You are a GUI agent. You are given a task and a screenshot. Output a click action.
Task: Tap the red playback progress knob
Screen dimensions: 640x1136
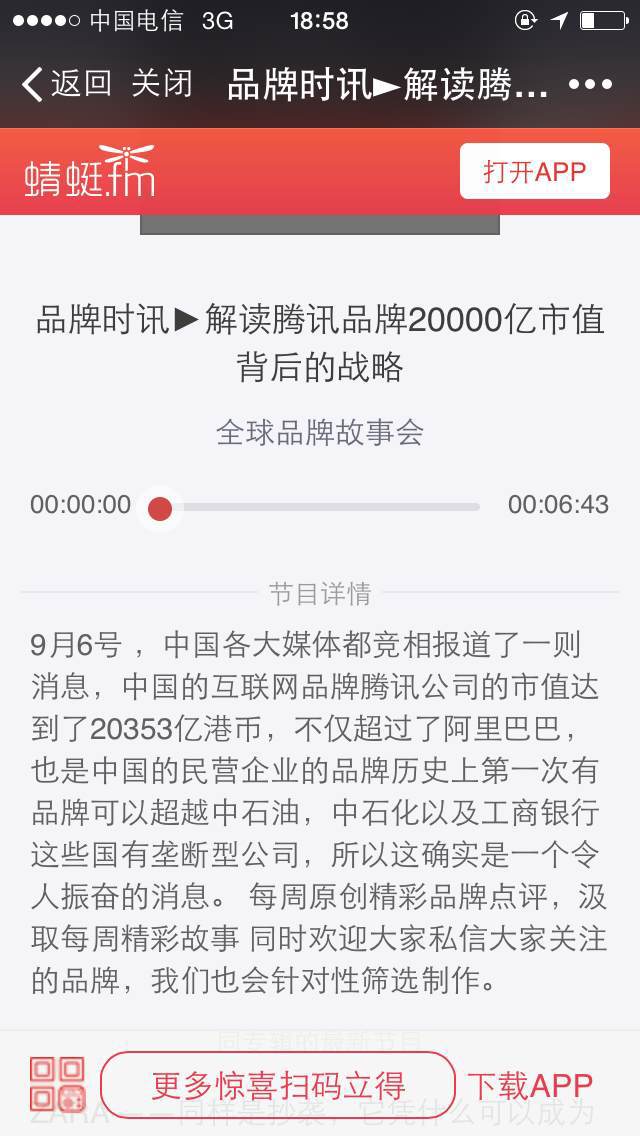pyautogui.click(x=159, y=509)
